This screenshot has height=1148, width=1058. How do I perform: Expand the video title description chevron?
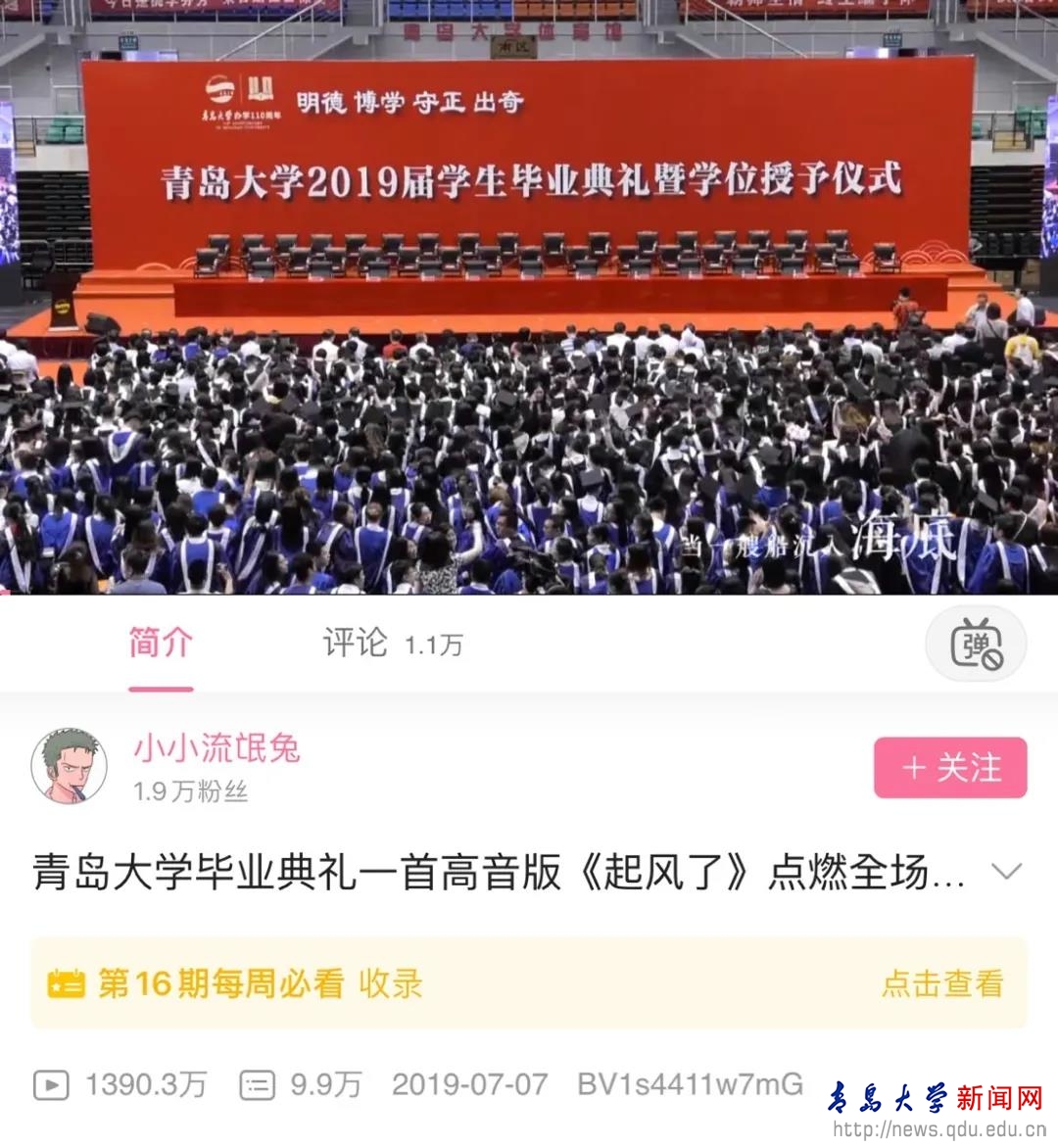(1006, 871)
